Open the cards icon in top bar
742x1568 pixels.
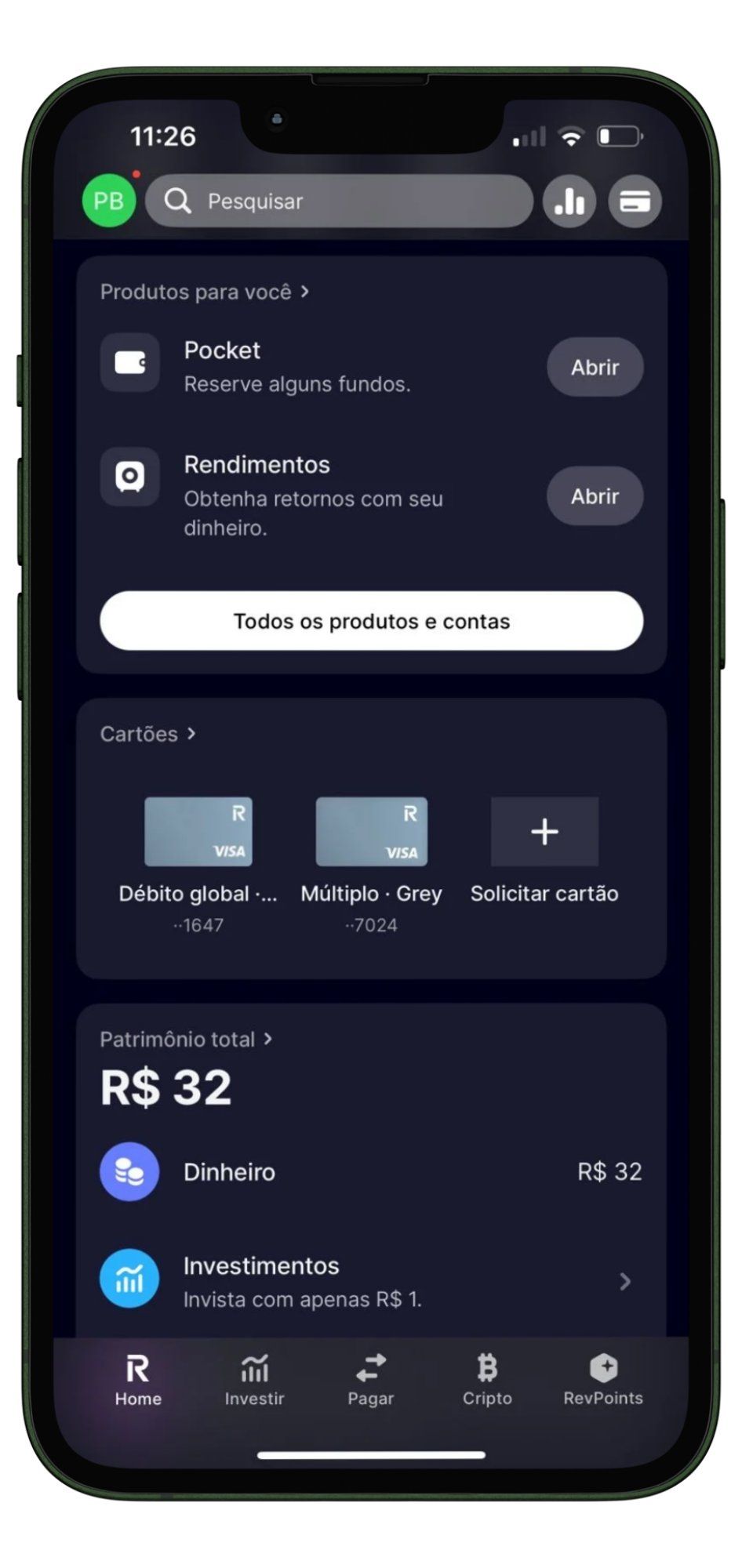(x=635, y=201)
